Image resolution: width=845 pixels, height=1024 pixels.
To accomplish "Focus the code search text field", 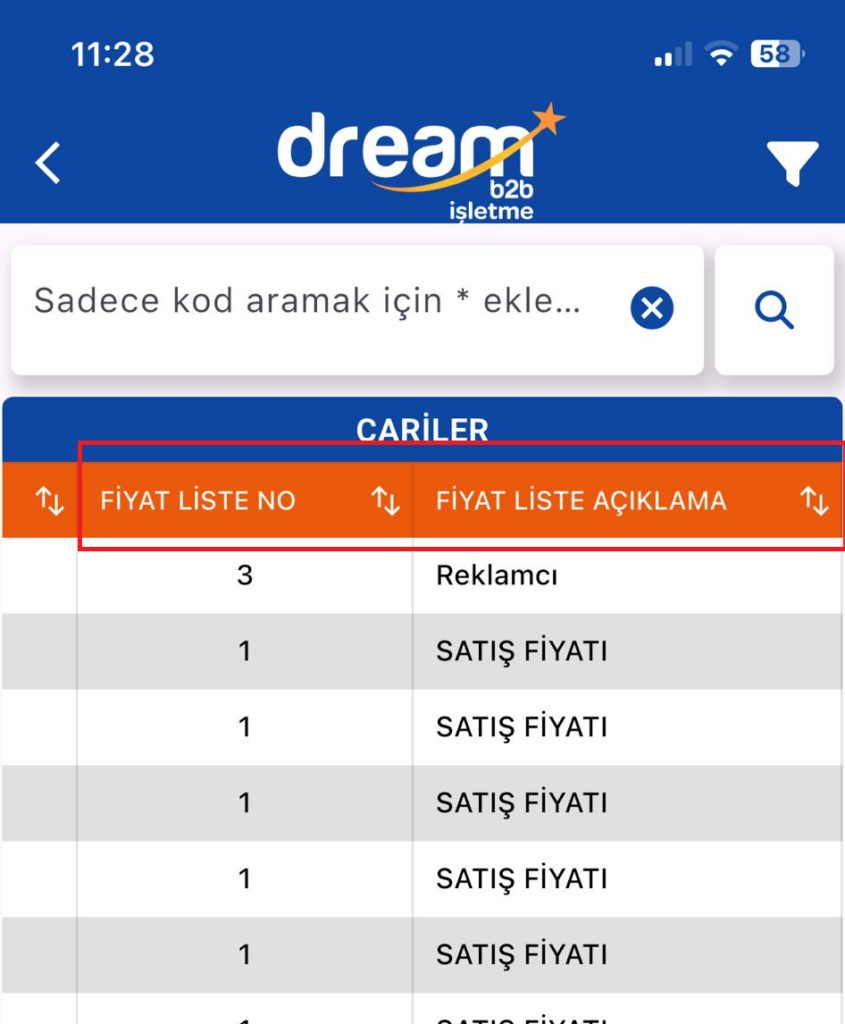I will pos(310,302).
